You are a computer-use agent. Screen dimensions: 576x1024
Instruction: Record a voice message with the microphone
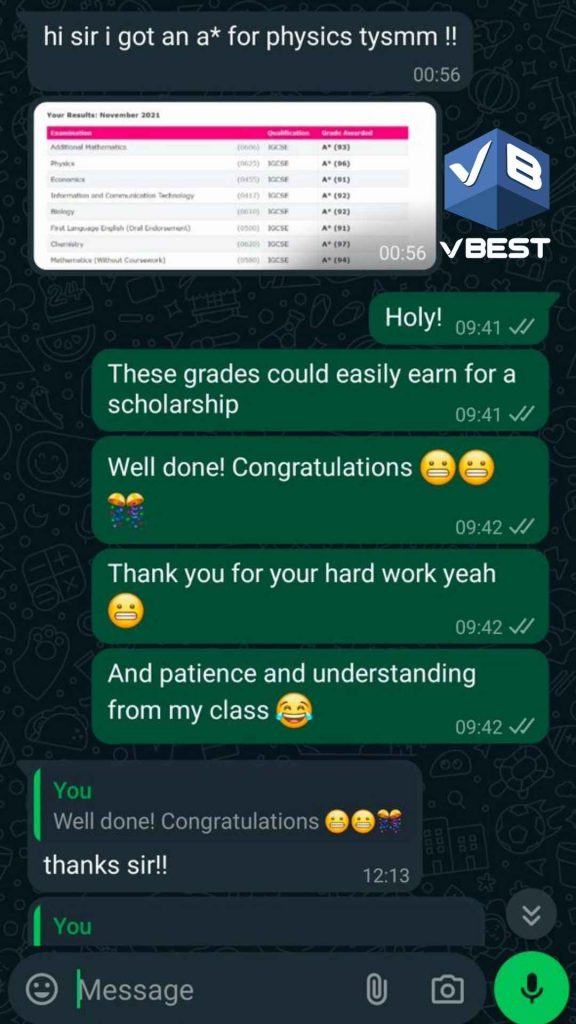[x=532, y=987]
